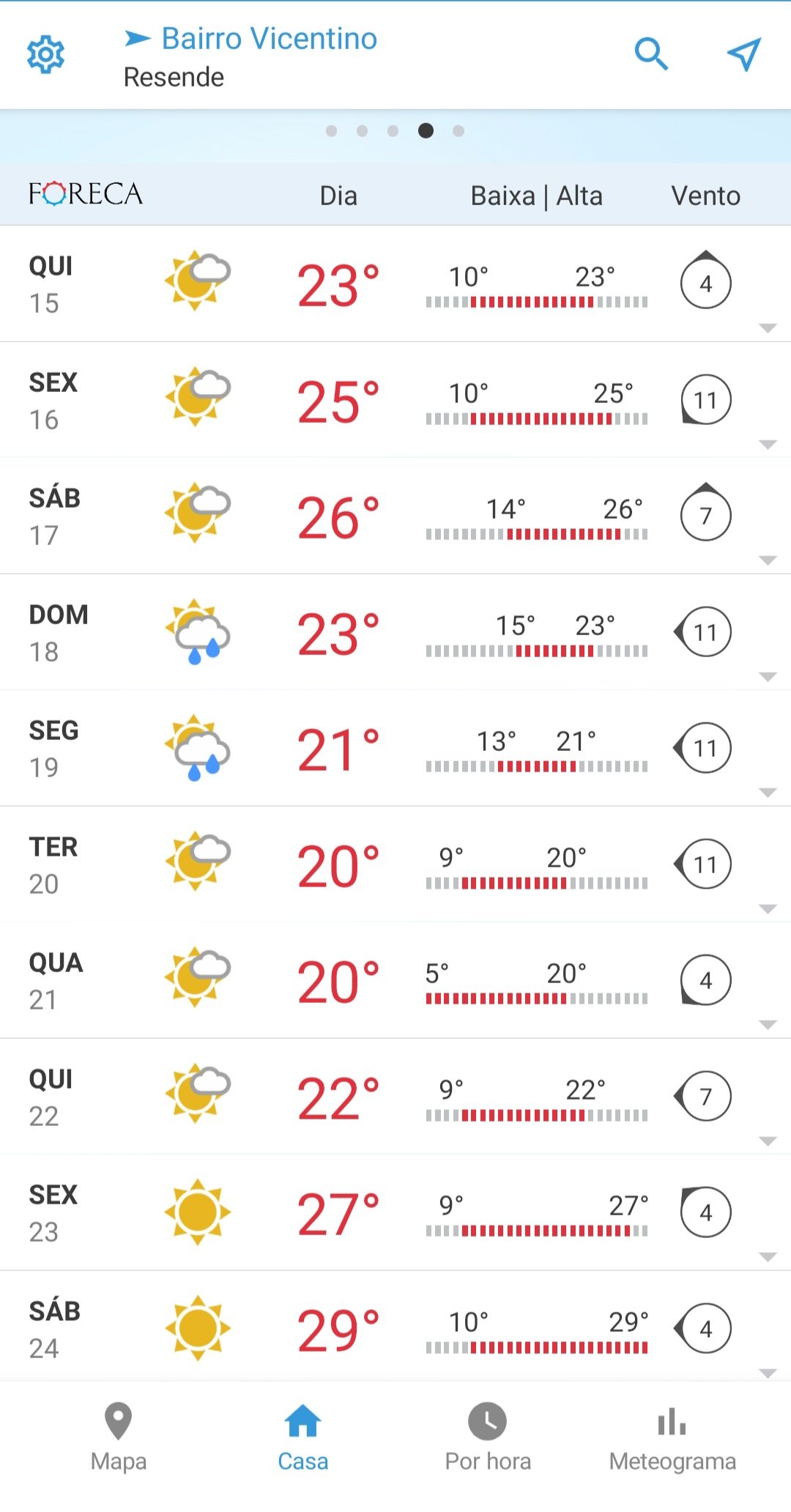Open SEX 23 forecast details
Screen dimensions: 791x1512
tap(395, 1212)
